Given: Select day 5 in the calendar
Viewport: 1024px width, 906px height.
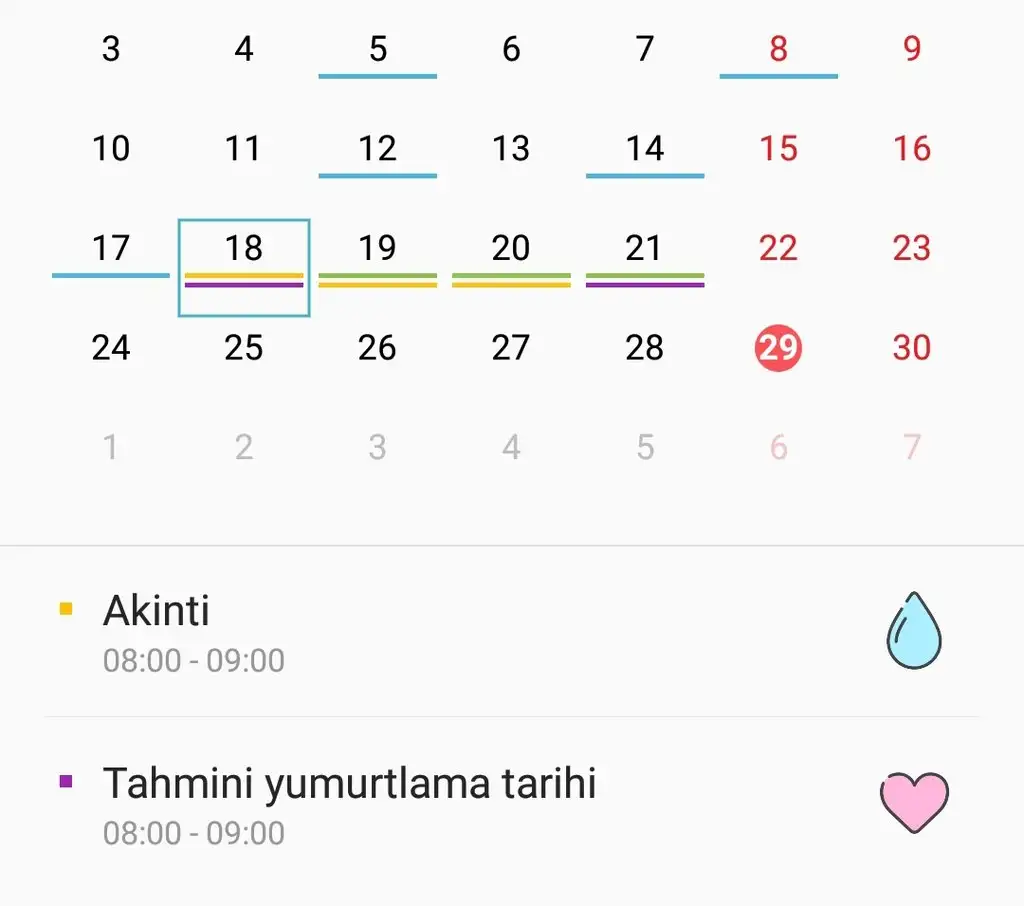Looking at the screenshot, I should (378, 49).
